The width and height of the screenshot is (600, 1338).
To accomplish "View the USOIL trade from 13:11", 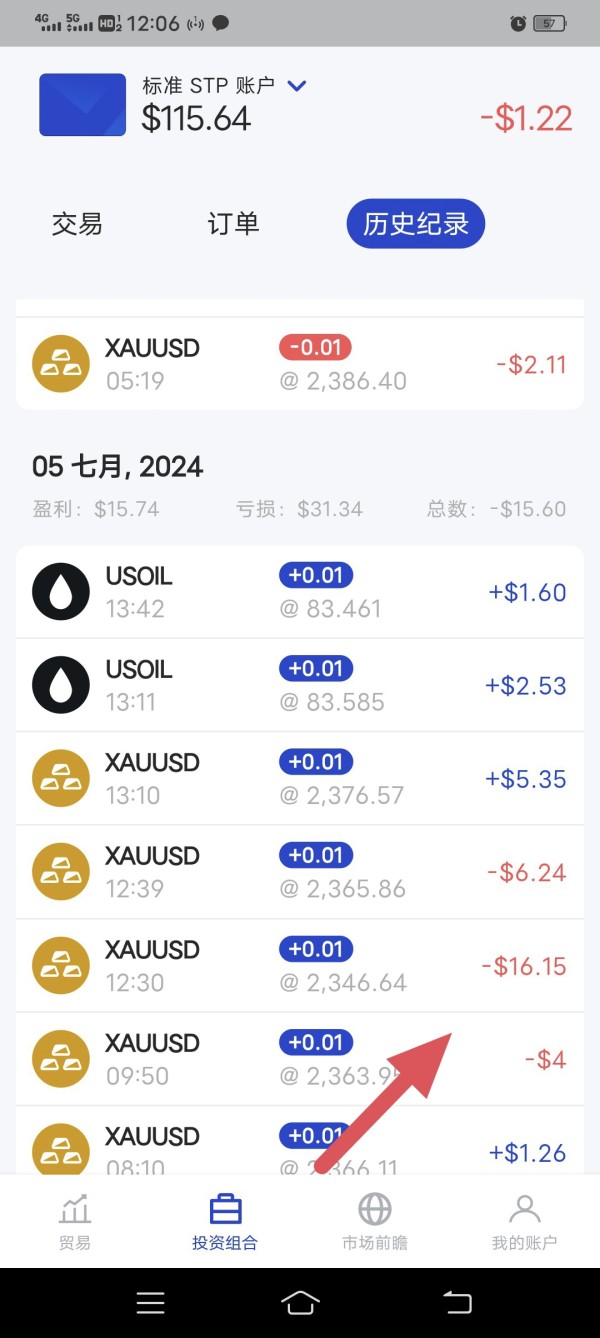I will tap(299, 685).
